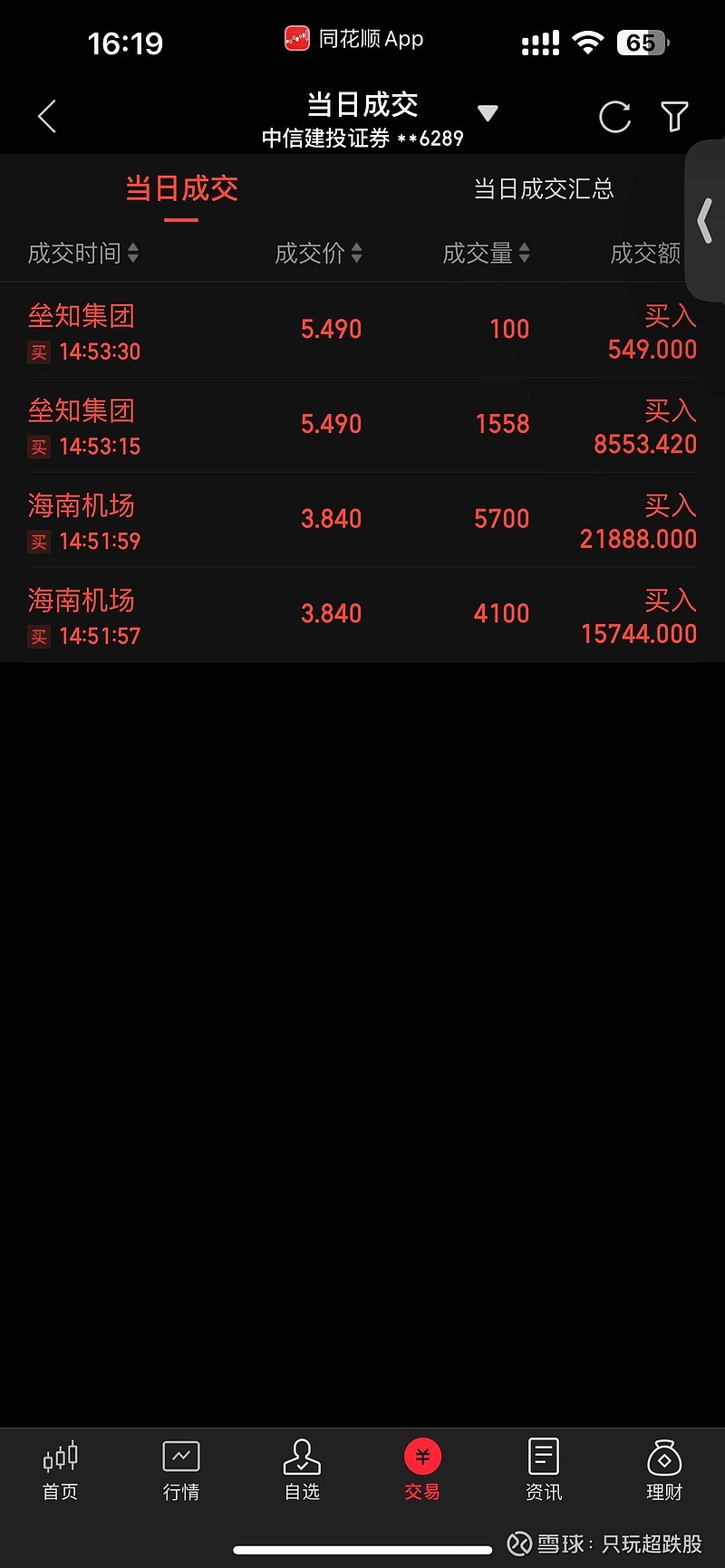Switch to the 当日成交汇总 tab

(x=544, y=189)
